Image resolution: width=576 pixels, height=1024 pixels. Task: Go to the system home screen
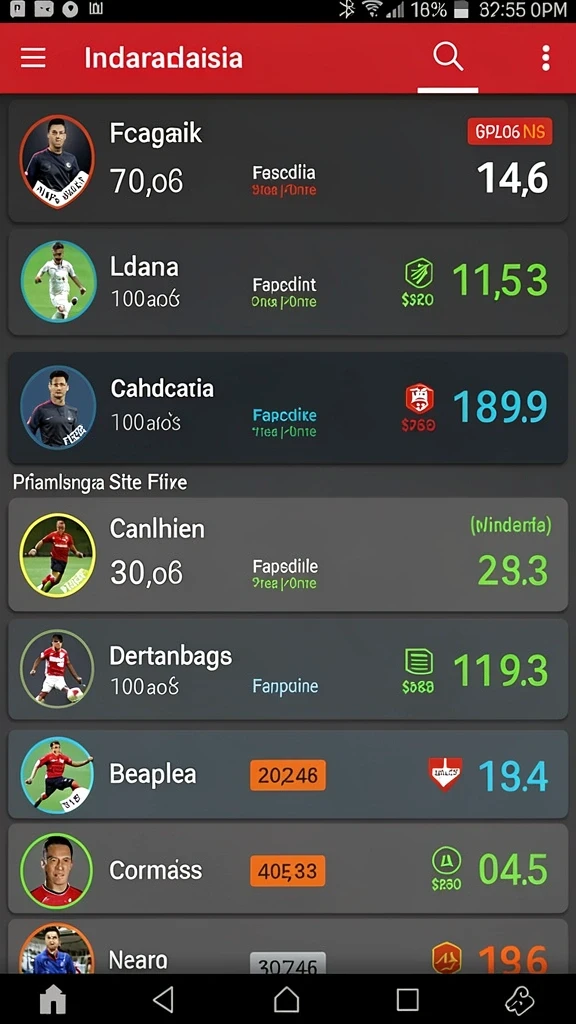pyautogui.click(x=286, y=999)
